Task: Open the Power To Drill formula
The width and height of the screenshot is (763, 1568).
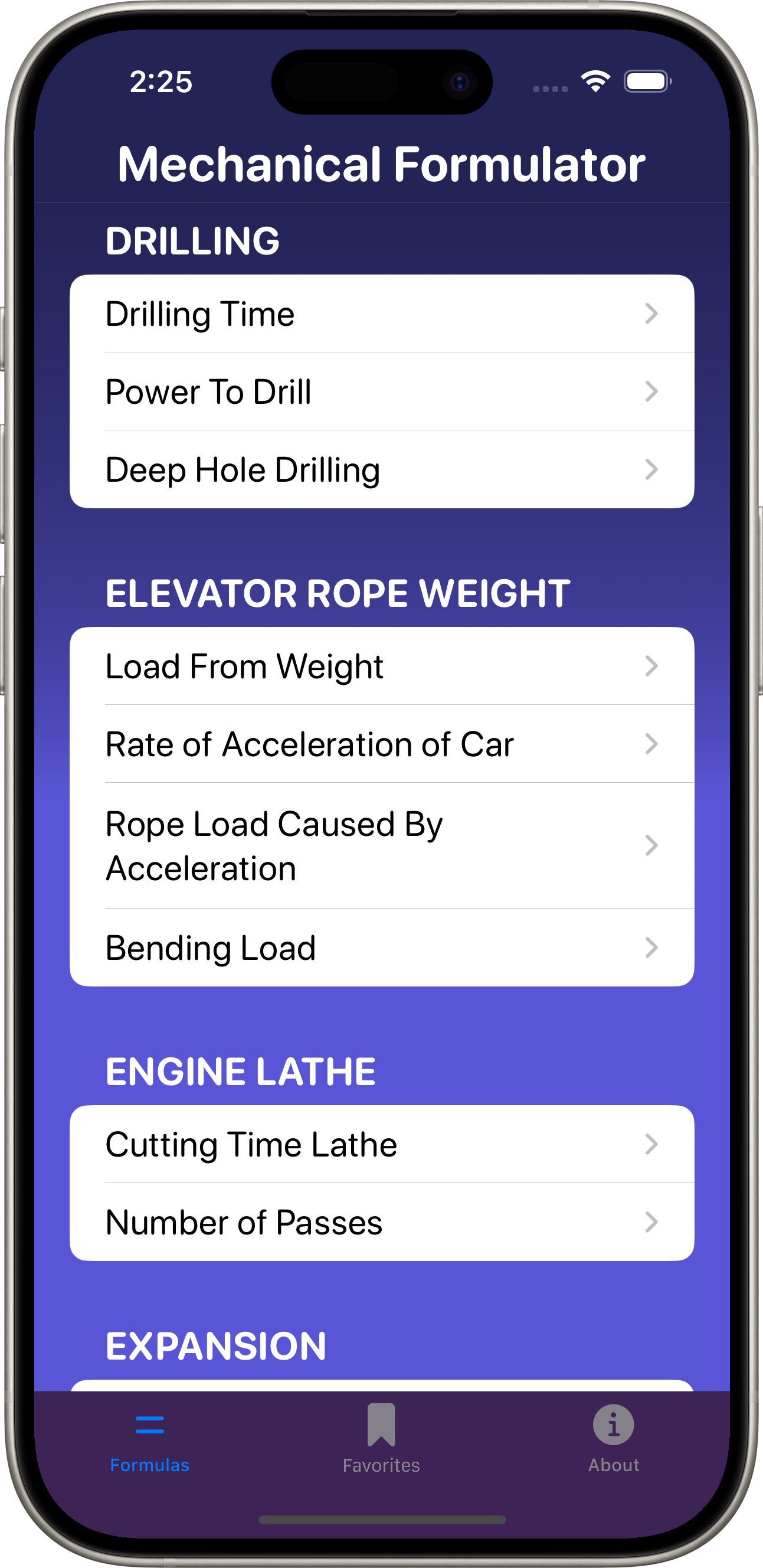Action: tap(381, 391)
